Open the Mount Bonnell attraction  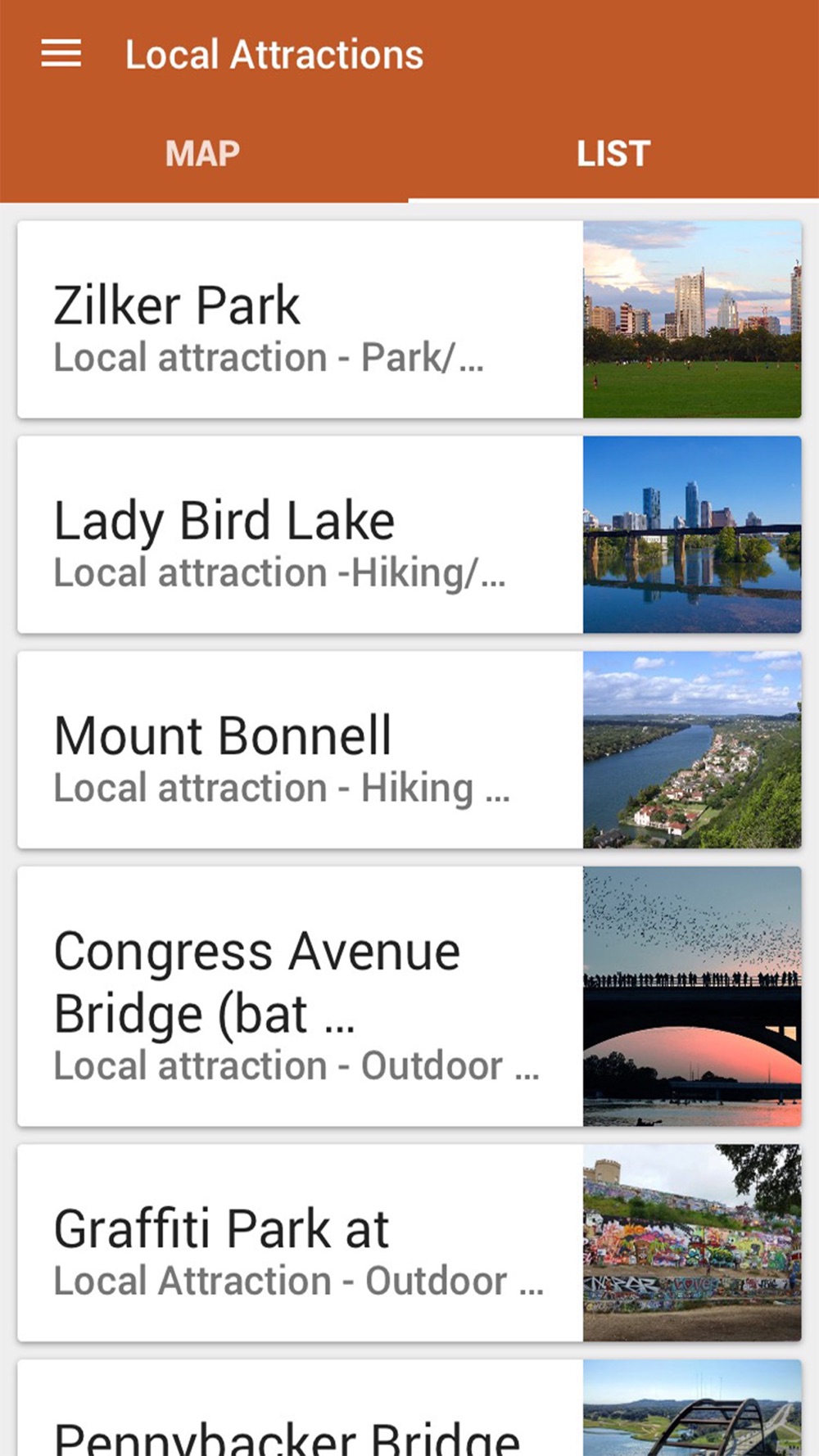[409, 750]
